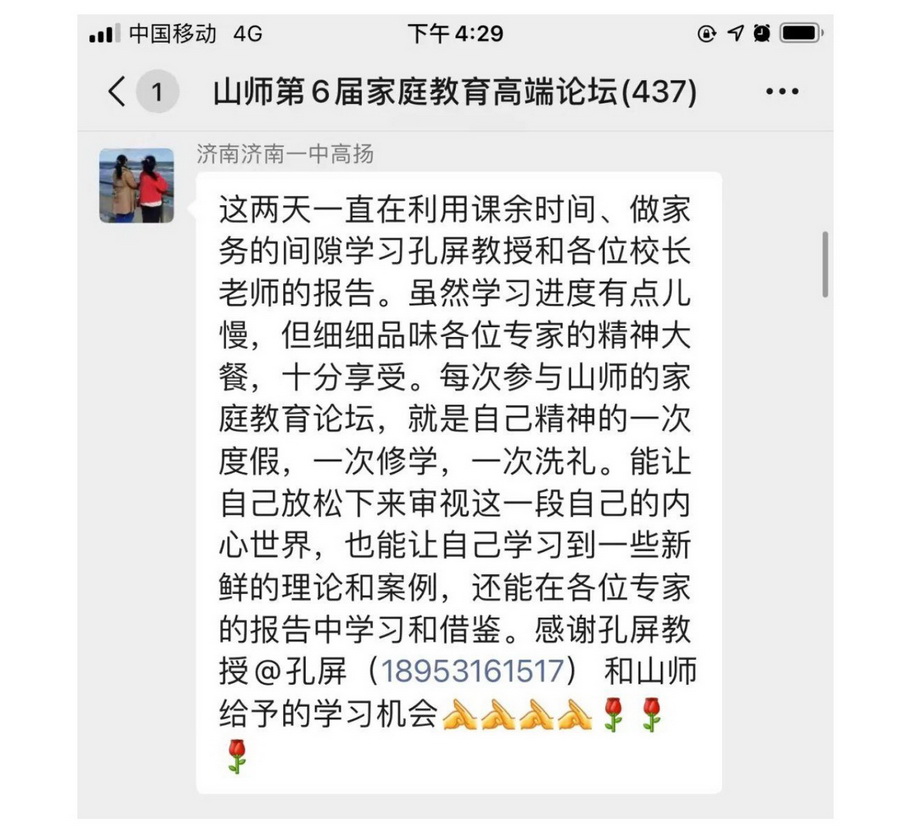Image resolution: width=908 pixels, height=829 pixels.
Task: Go back to the chat list
Action: pyautogui.click(x=118, y=93)
